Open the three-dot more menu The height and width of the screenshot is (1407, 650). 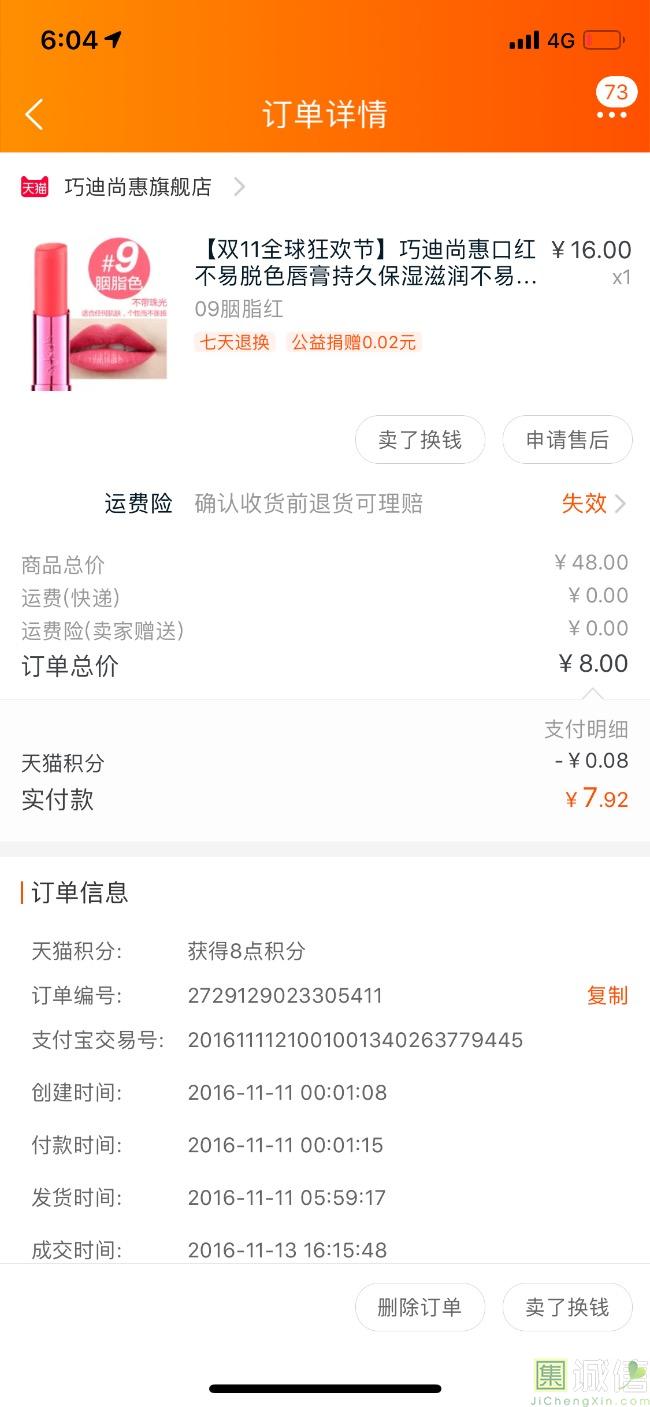click(611, 115)
